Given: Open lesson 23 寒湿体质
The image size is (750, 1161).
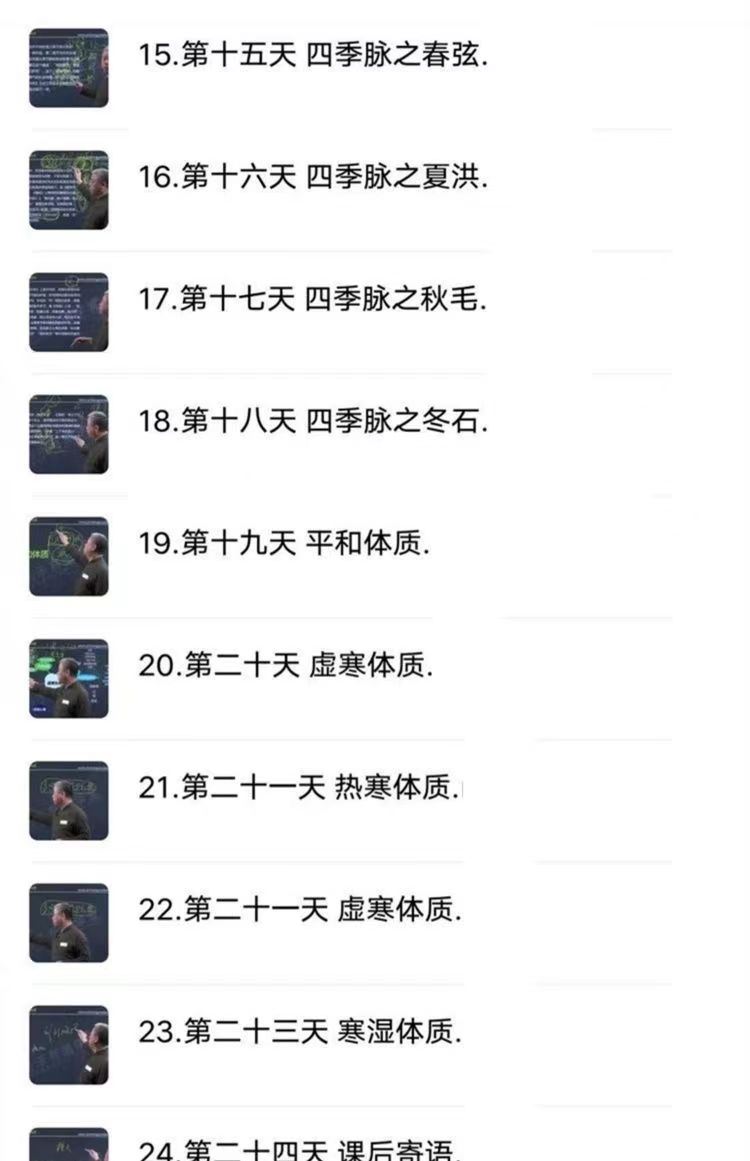Looking at the screenshot, I should coord(300,1032).
